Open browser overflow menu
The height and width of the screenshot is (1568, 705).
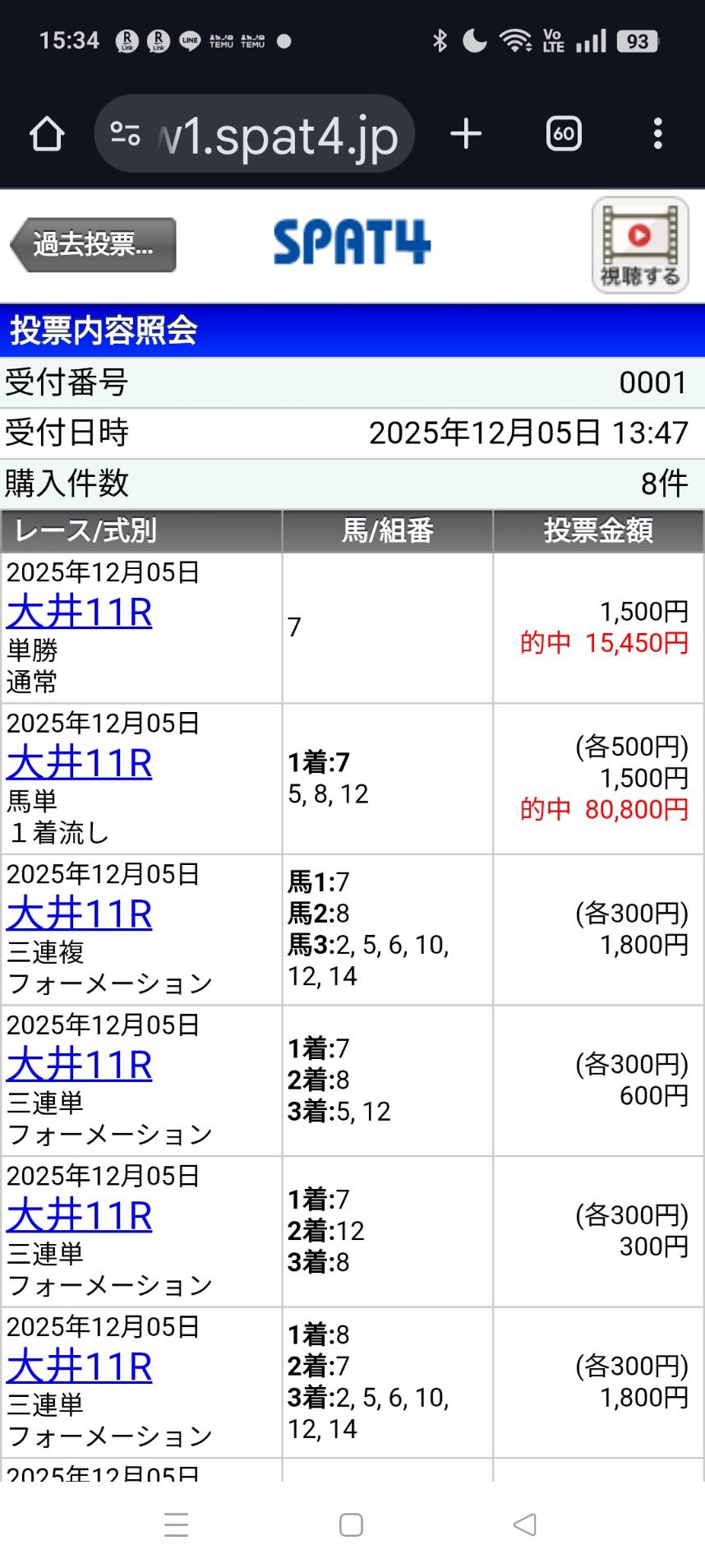[x=657, y=134]
